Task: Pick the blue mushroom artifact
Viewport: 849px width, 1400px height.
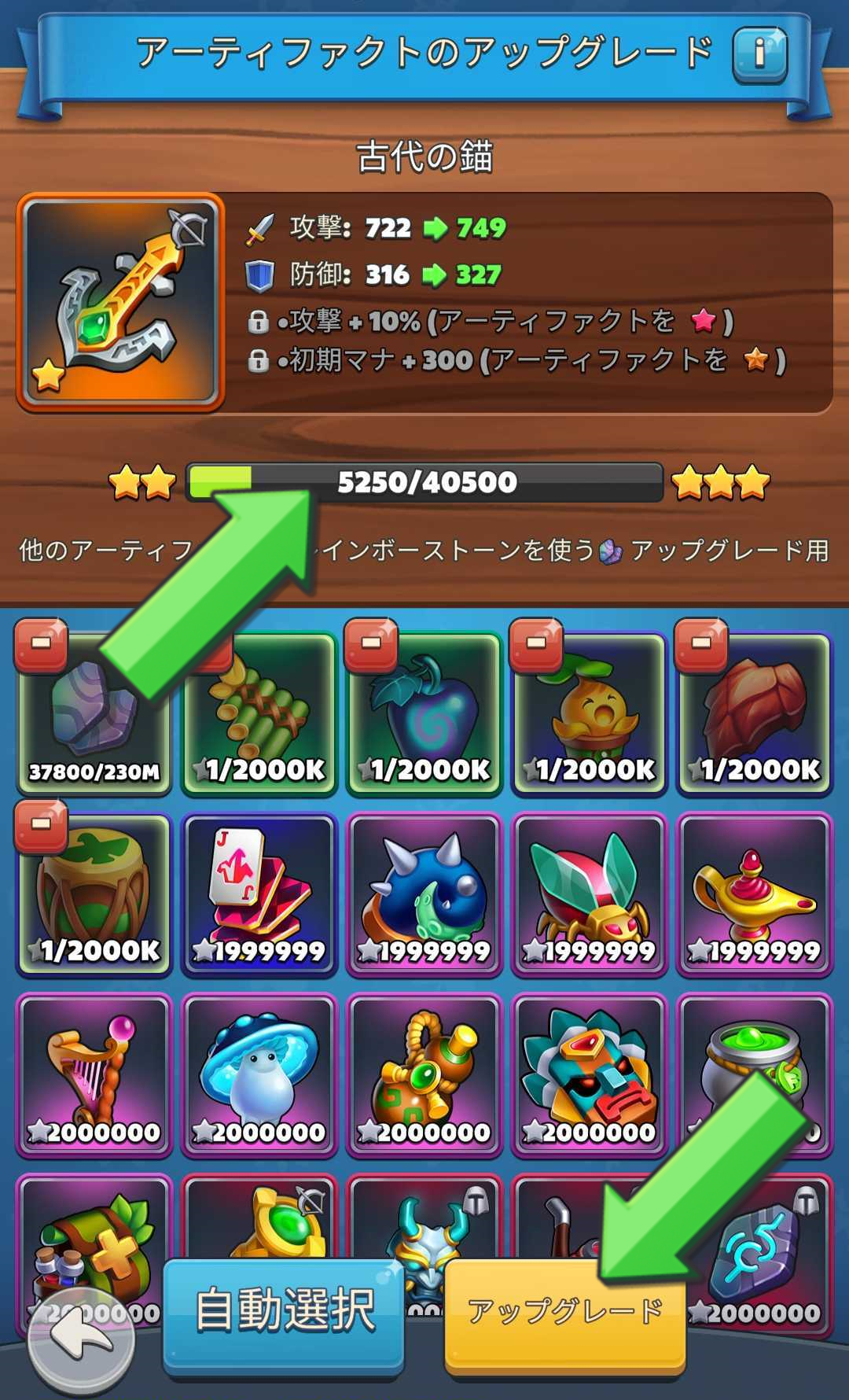Action: pyautogui.click(x=259, y=1076)
